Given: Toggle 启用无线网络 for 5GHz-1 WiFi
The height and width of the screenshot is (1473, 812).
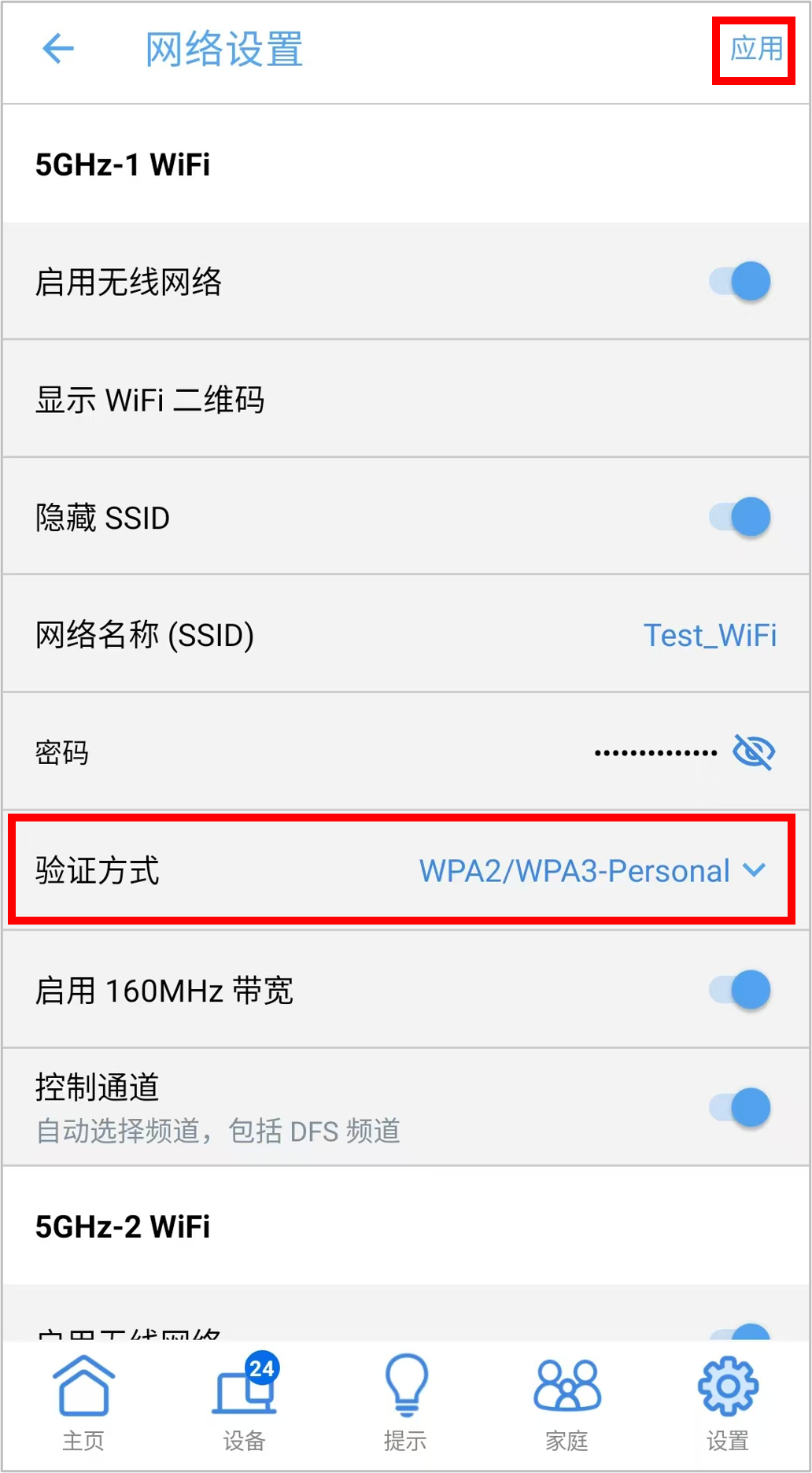Looking at the screenshot, I should (x=740, y=281).
